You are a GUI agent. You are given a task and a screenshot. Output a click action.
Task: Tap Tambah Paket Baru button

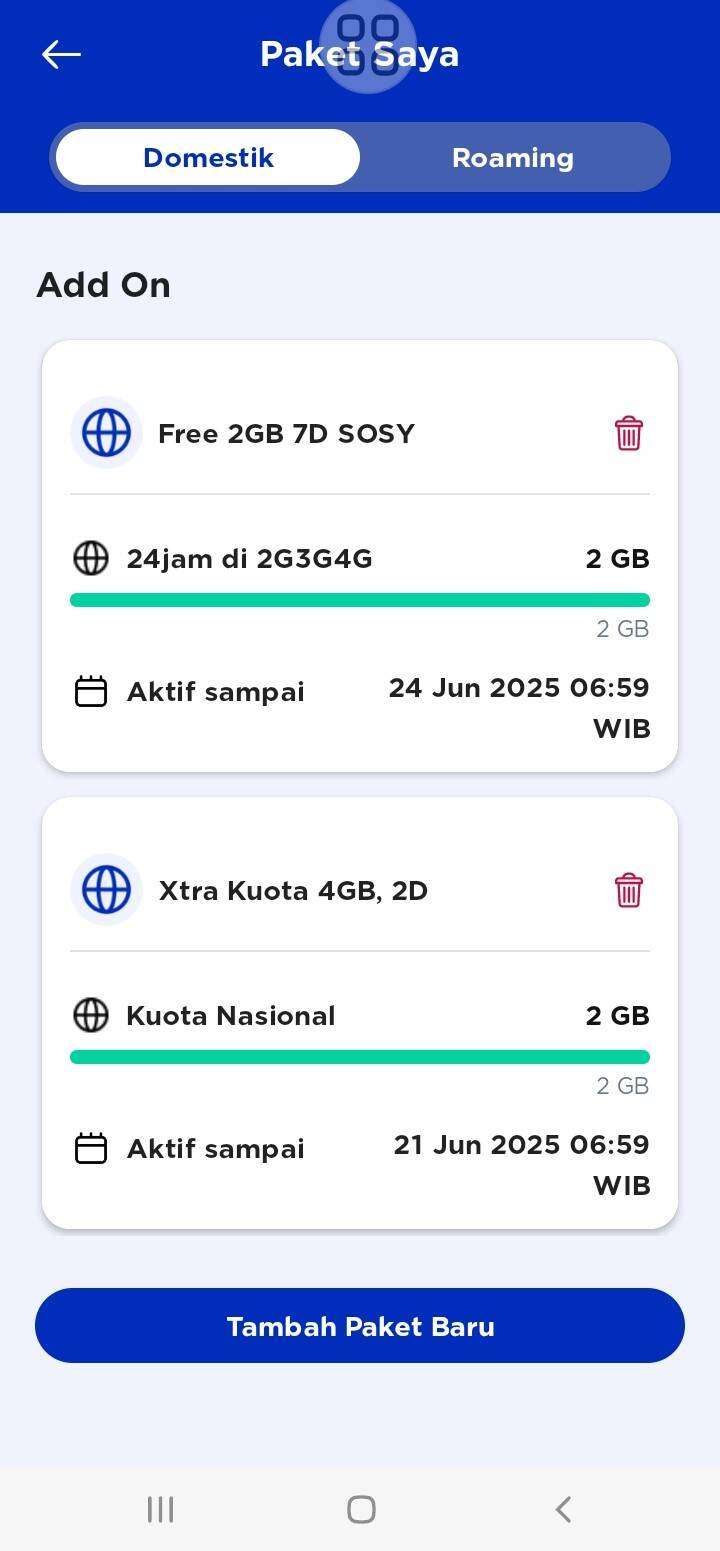[360, 1326]
